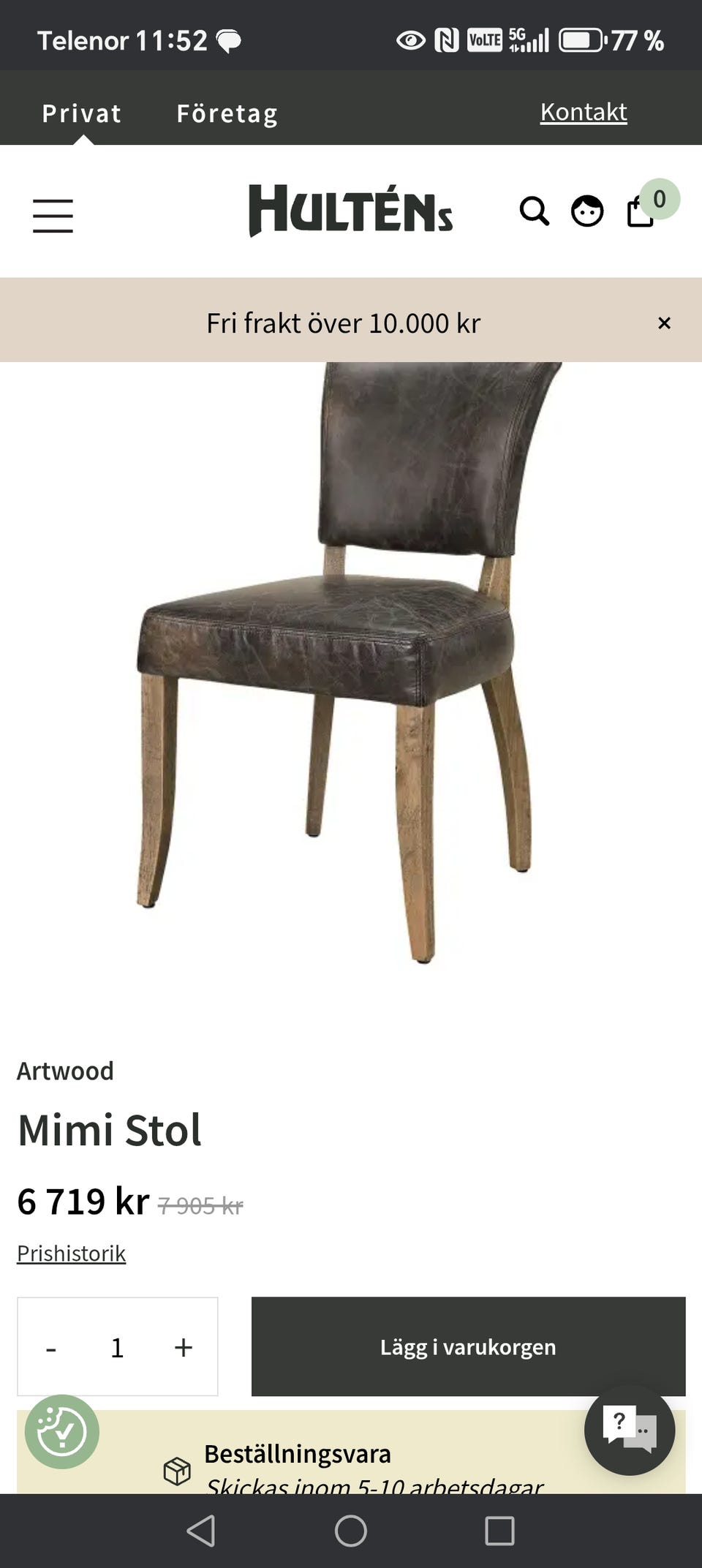Go to the phone's home screen

coord(351,1531)
